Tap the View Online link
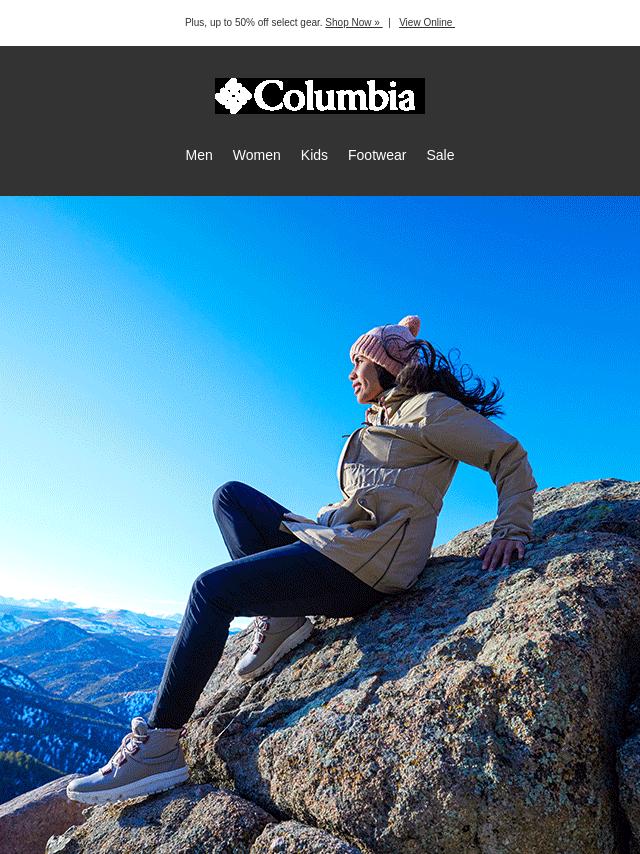640x854 pixels. click(x=426, y=22)
